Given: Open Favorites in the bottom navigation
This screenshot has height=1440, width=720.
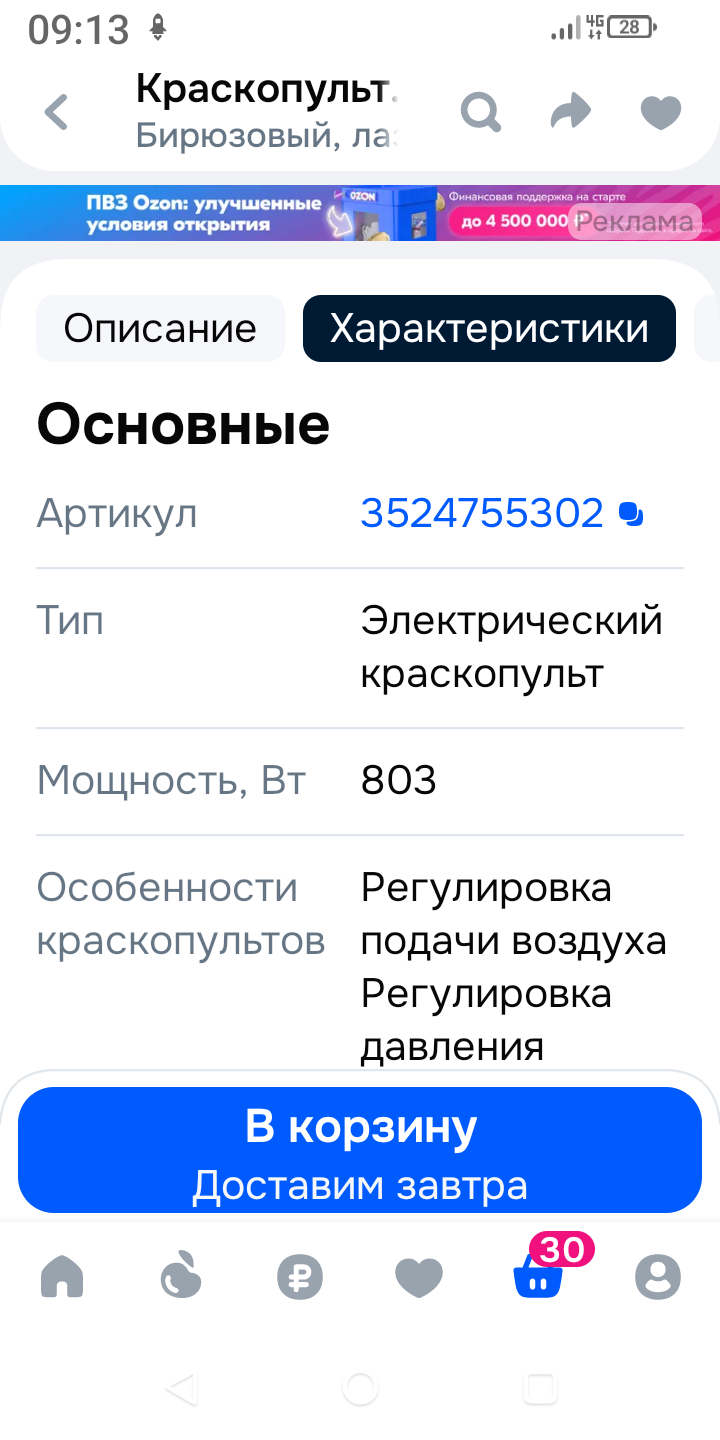Looking at the screenshot, I should point(419,1277).
